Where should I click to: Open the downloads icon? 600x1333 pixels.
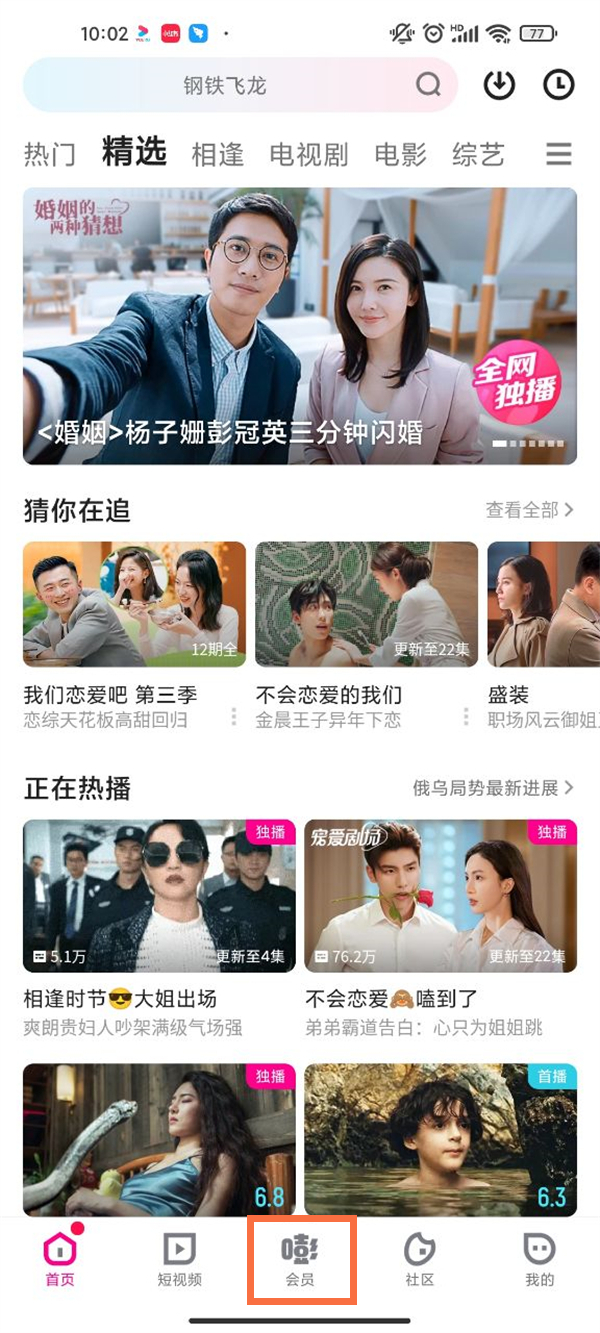point(499,85)
